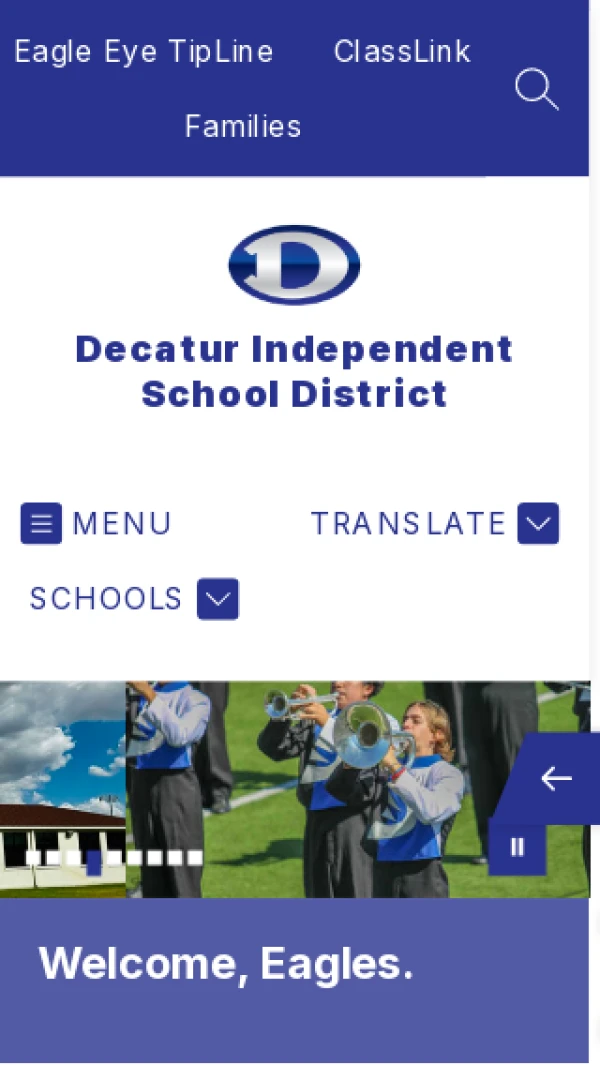Expand the SCHOOLS dropdown
Image resolution: width=600 pixels, height=1065 pixels.
point(217,599)
